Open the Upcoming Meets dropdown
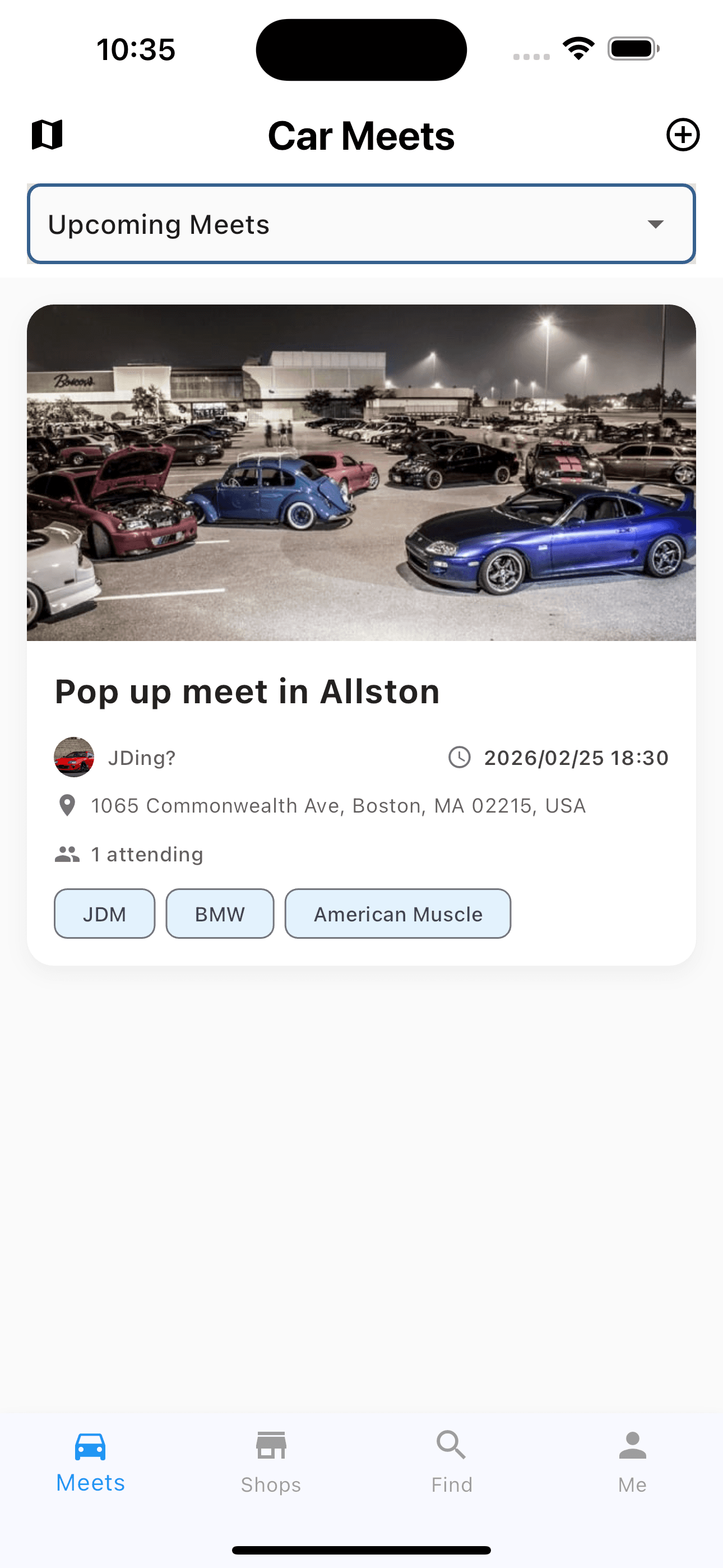The image size is (723, 1568). click(361, 224)
